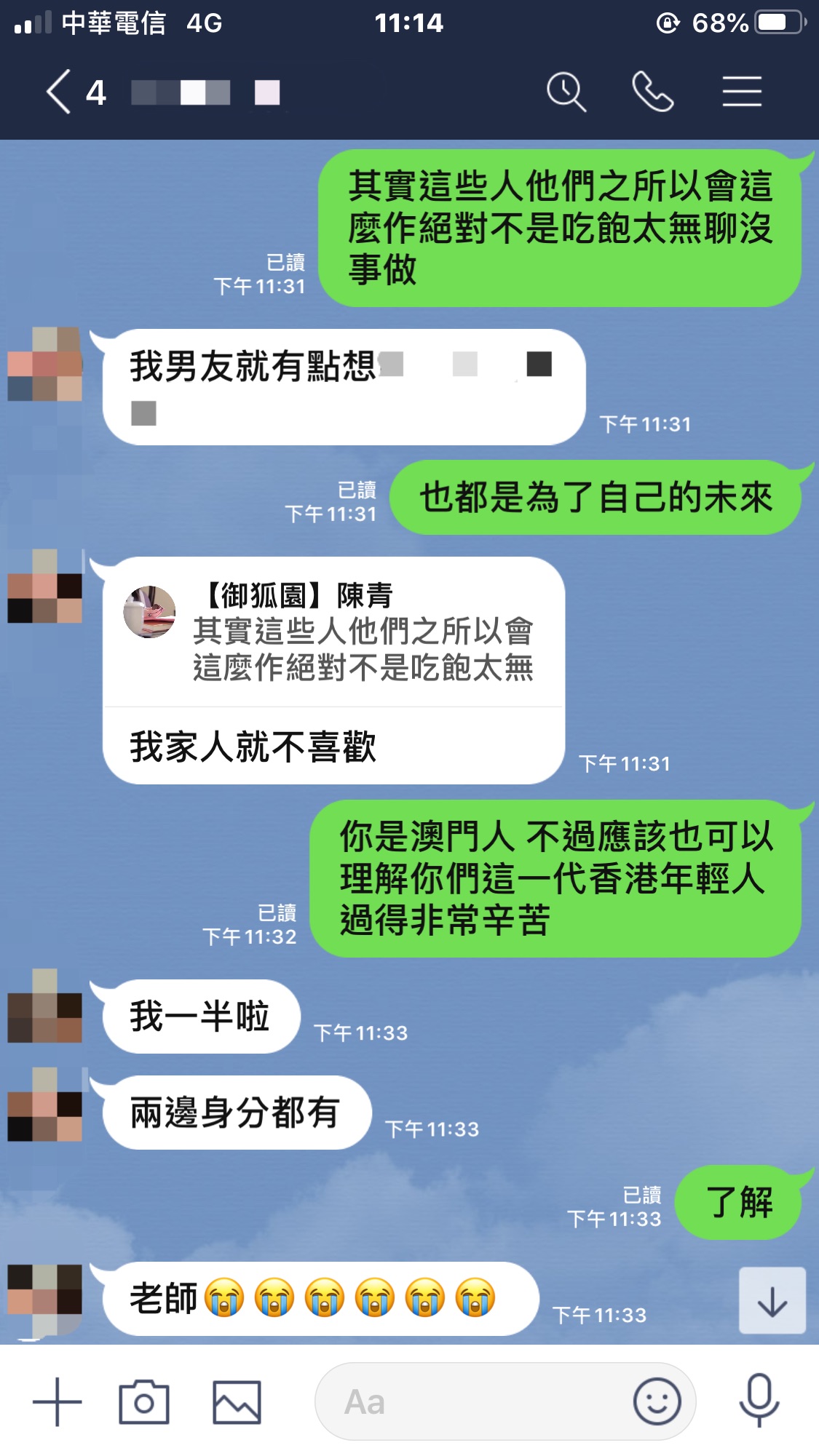Open the emoji and sticker picker

coord(657,1401)
